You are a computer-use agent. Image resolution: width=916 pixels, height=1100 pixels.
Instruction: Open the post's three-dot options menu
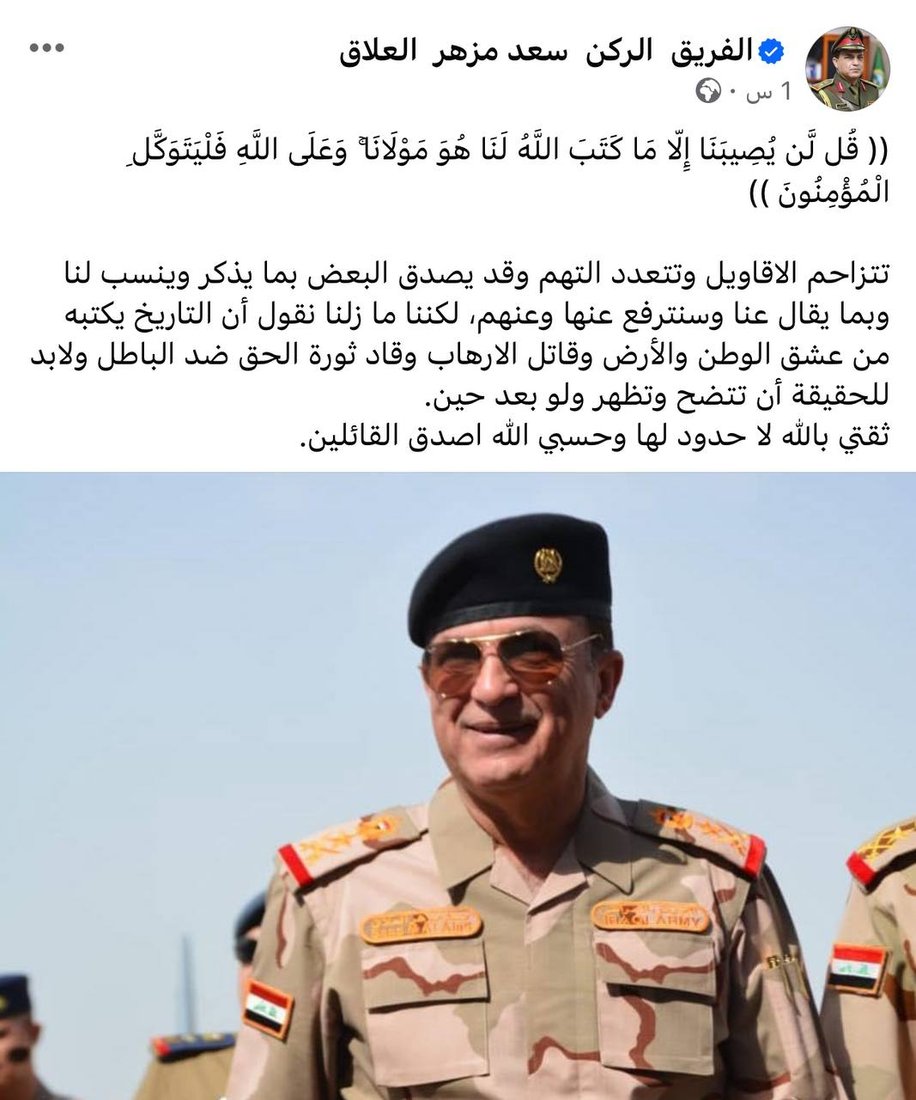[x=47, y=49]
